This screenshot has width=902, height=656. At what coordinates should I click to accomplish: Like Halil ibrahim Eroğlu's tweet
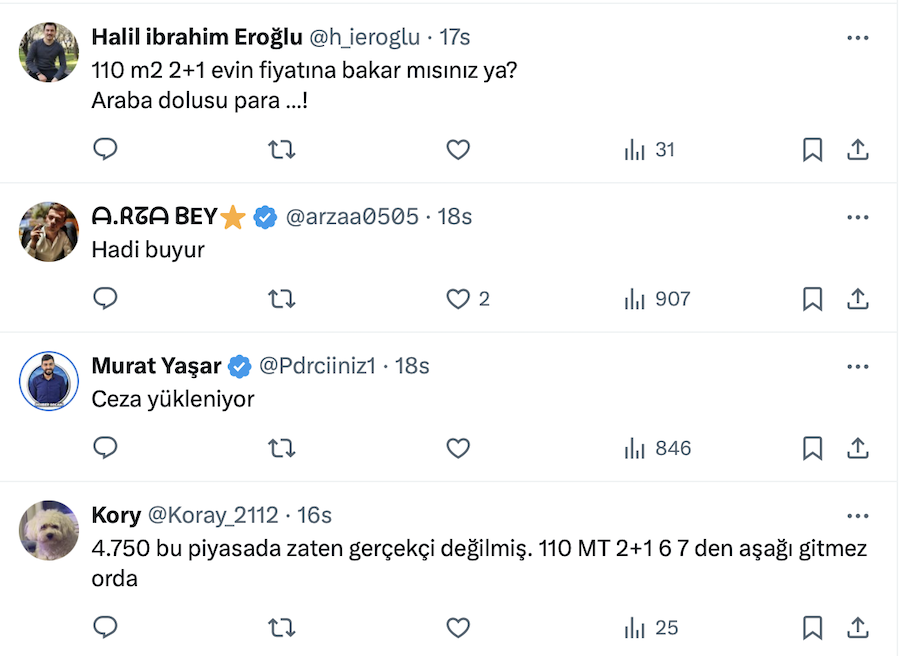(458, 150)
